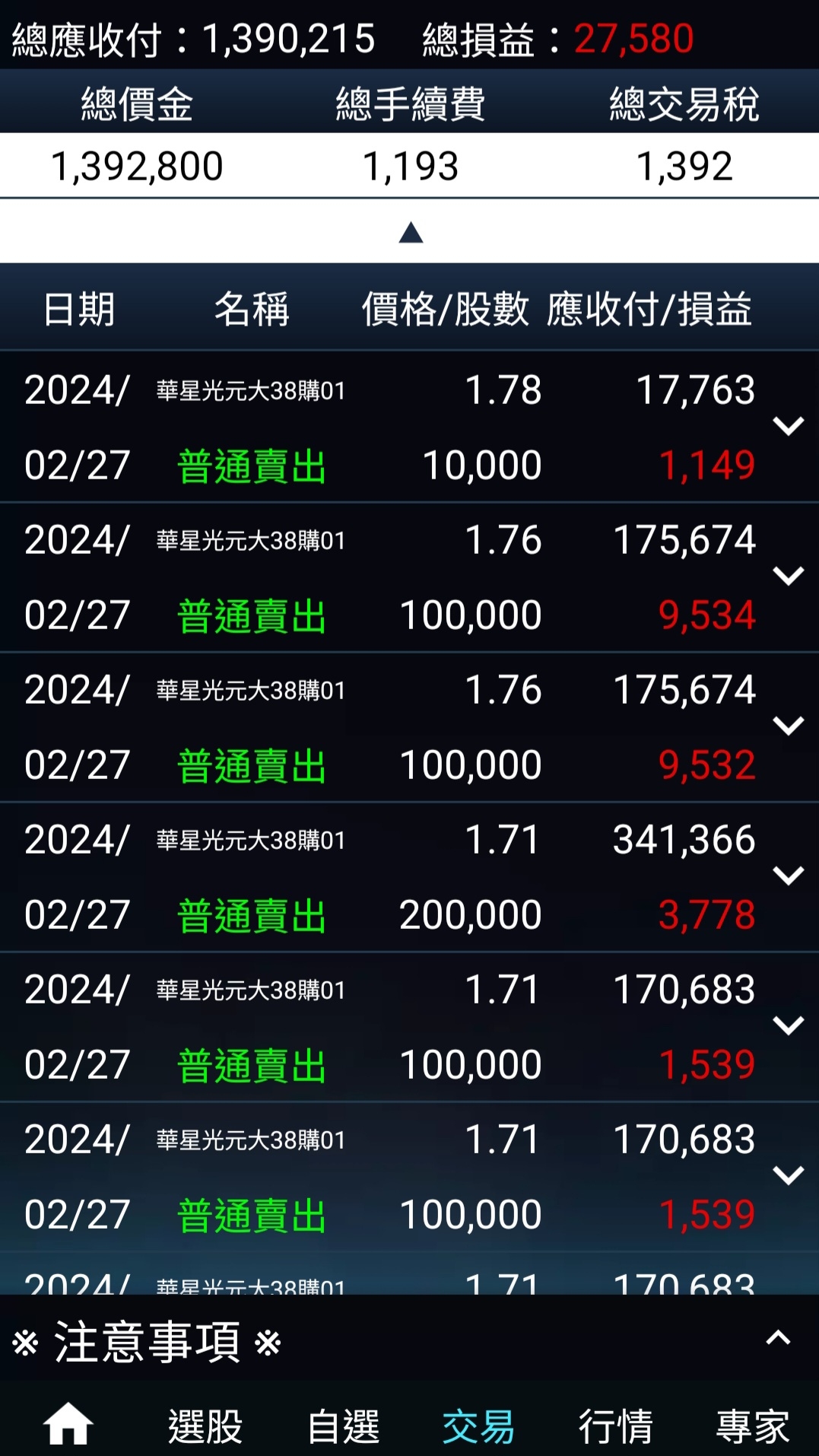Expand the 200,000-share sell record
The height and width of the screenshot is (1456, 819).
(788, 876)
